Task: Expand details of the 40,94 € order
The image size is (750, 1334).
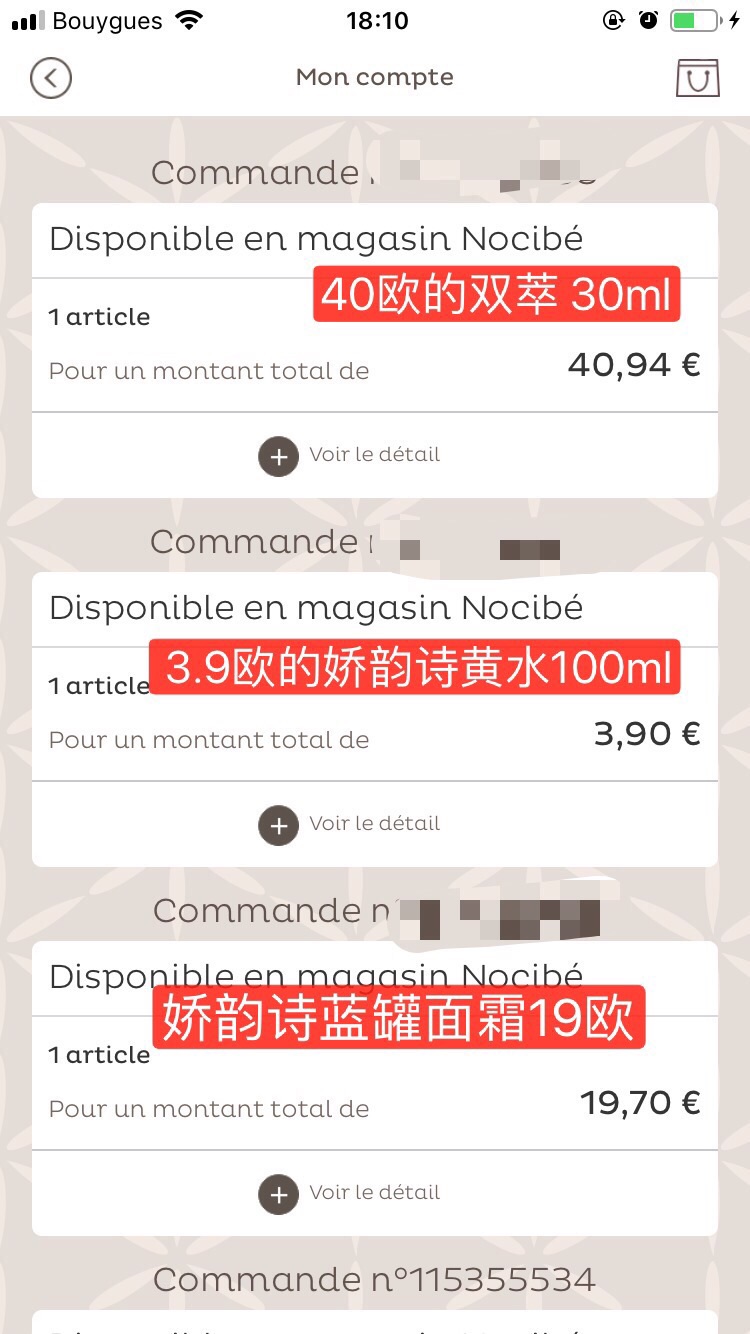Action: coord(350,456)
